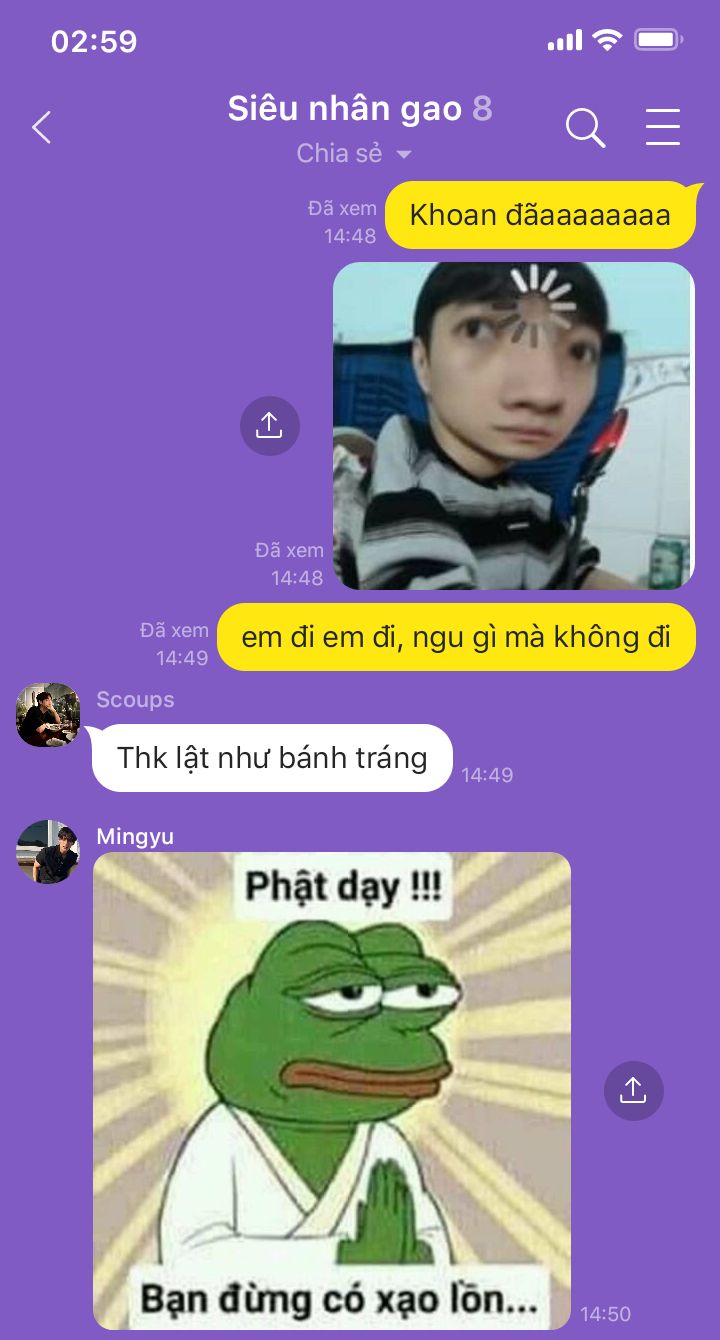Open Mingyu's Phật dạy meme image
The height and width of the screenshot is (1340, 720).
coord(332,1090)
